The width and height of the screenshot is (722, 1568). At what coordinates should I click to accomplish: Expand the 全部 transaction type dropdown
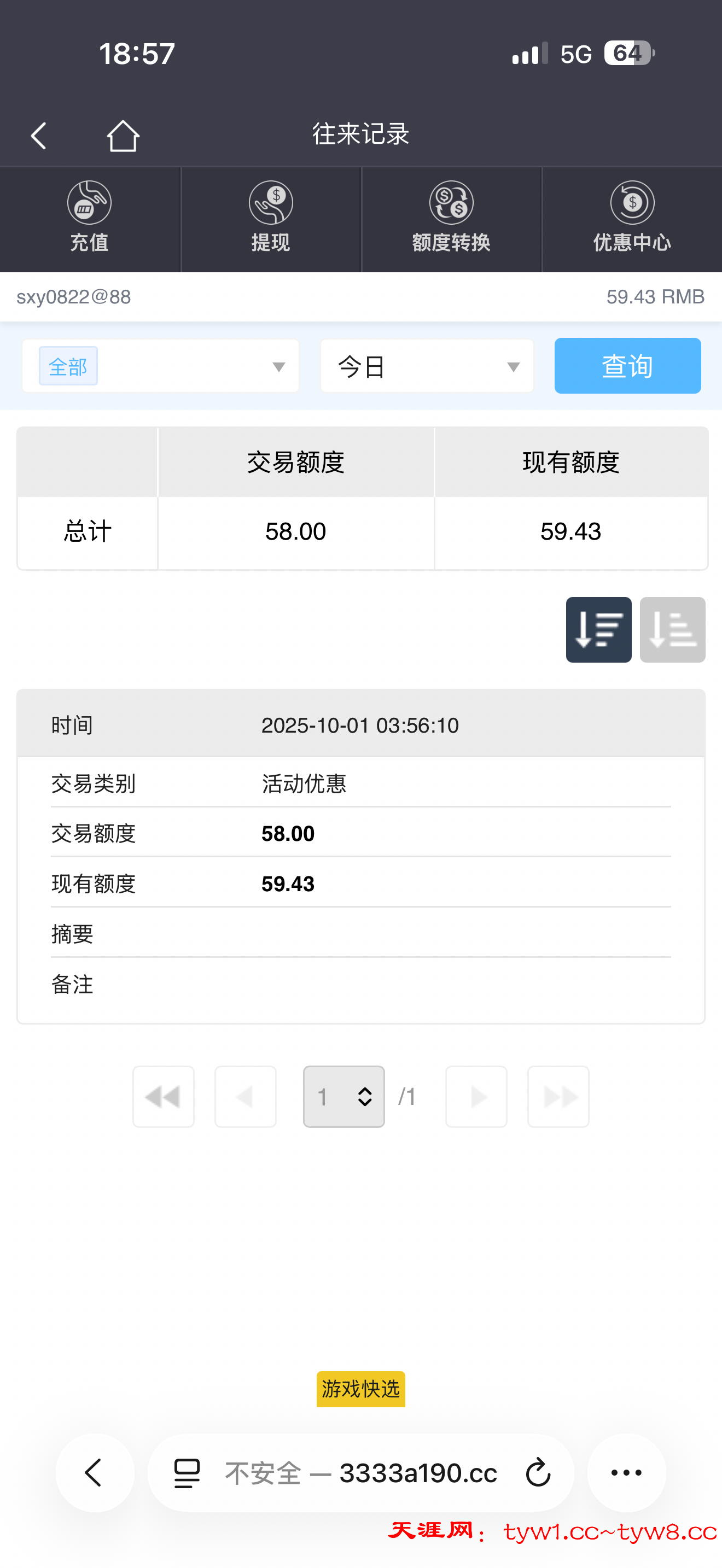tap(161, 366)
